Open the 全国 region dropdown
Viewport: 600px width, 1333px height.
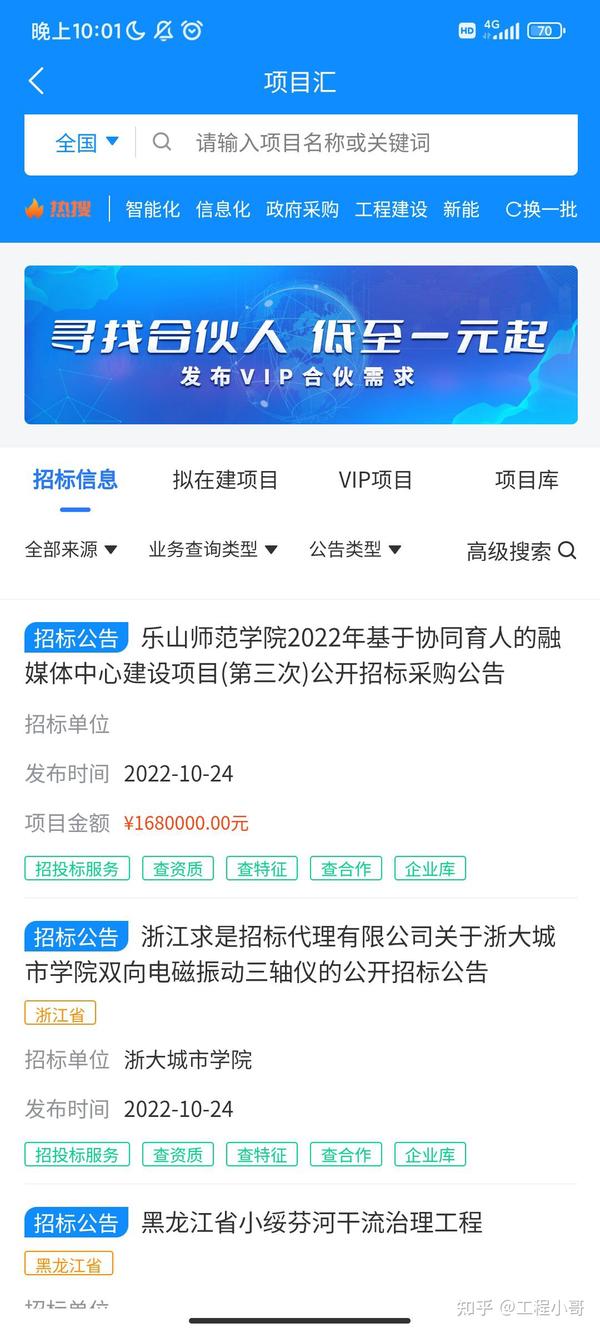click(87, 143)
